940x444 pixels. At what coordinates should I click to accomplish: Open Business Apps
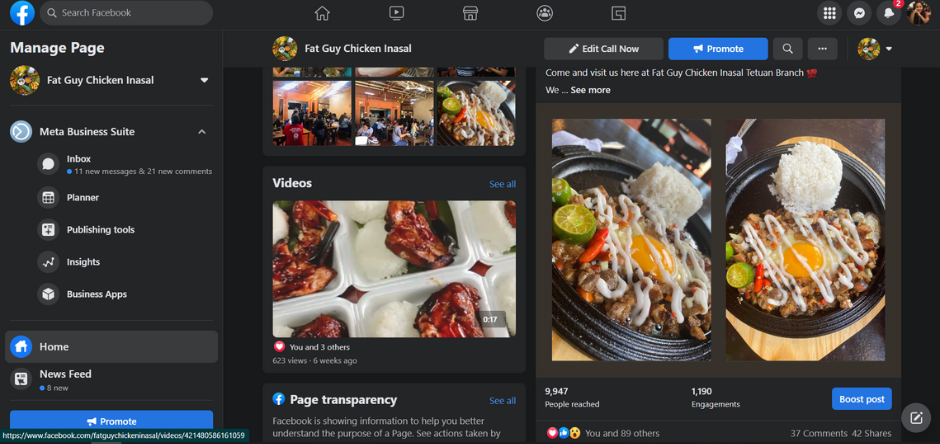[96, 294]
